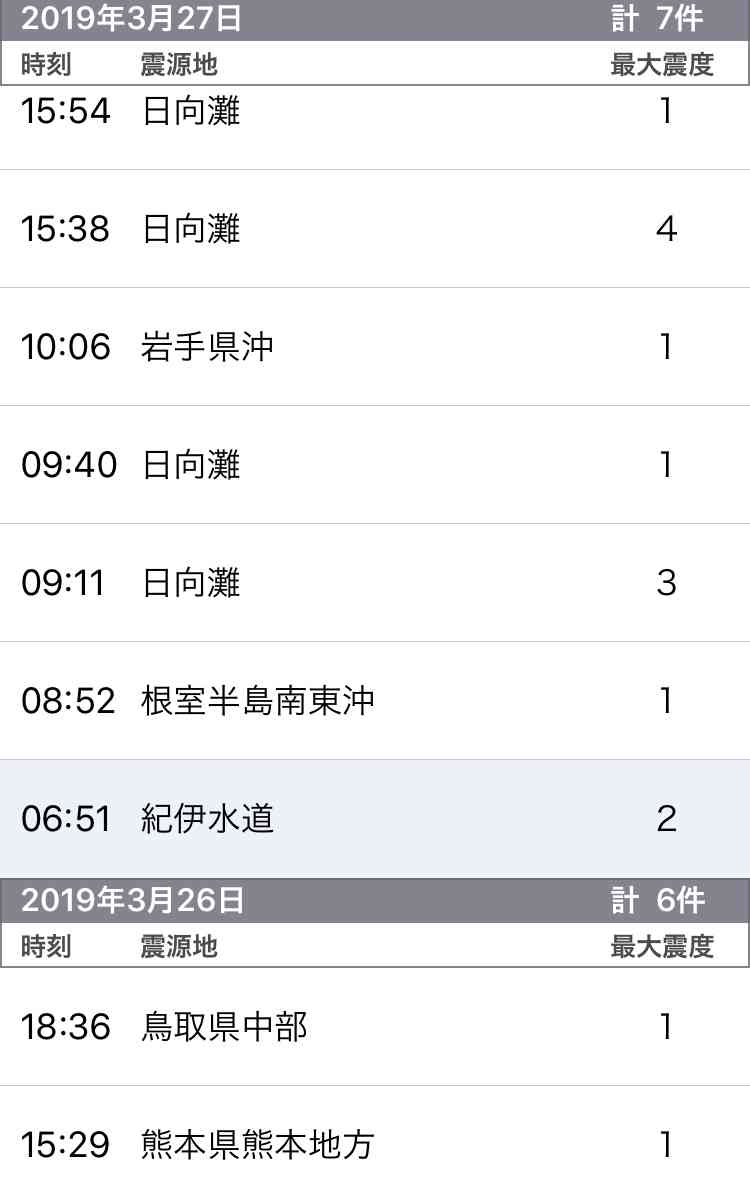
Task: View the 18:36 鳥取県中部 earthquake details
Action: [375, 1027]
